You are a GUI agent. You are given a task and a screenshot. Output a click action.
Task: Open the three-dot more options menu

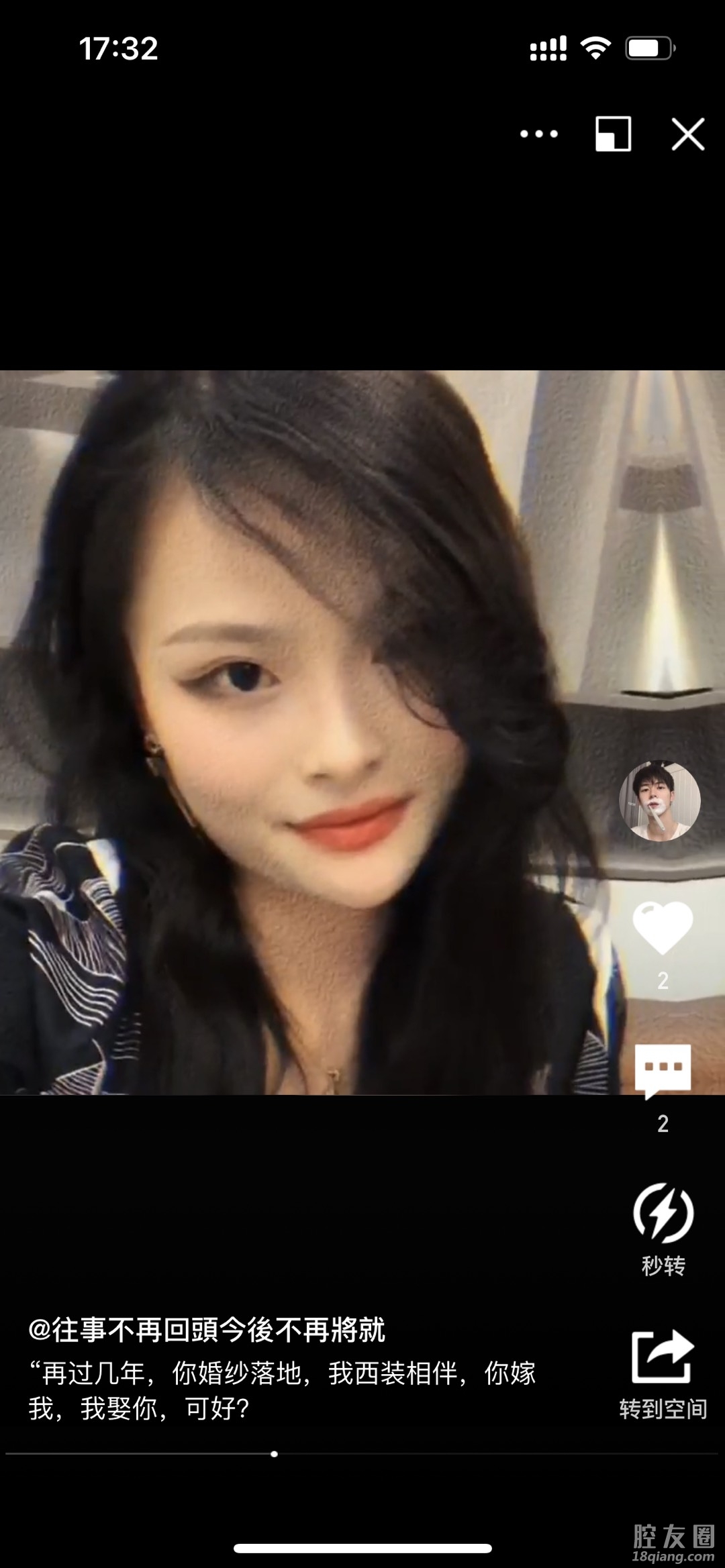(538, 134)
